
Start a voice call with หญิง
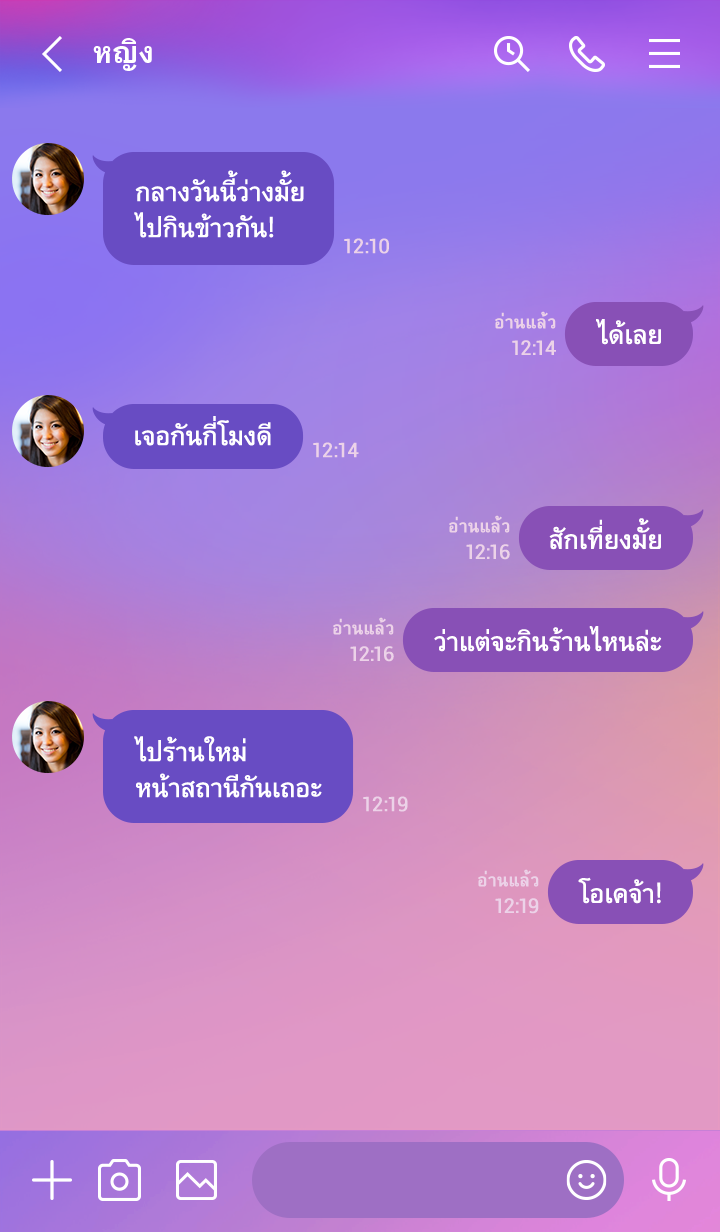(x=587, y=54)
